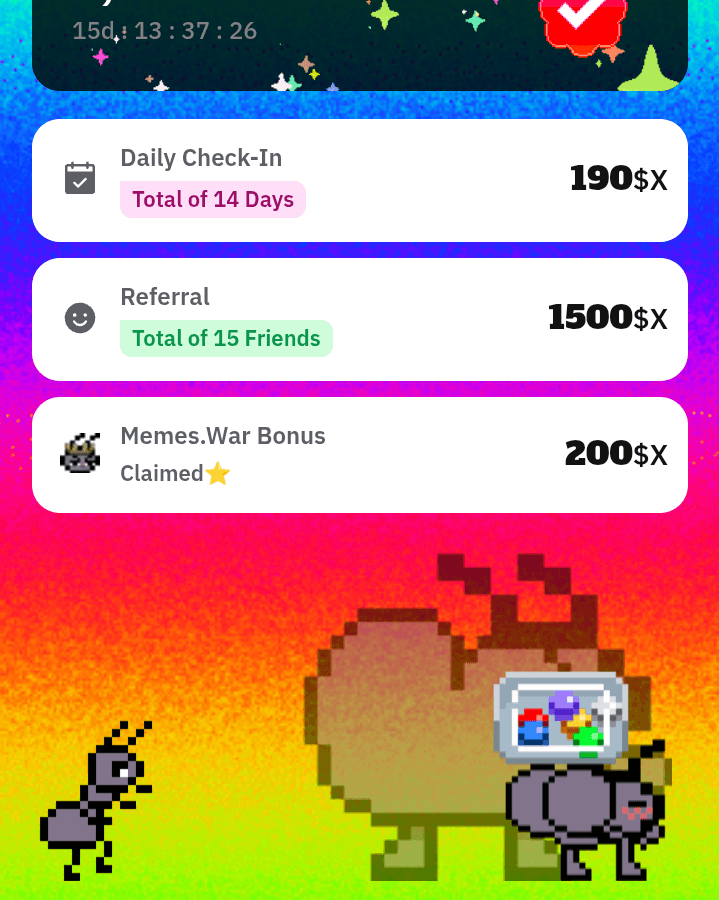Open the Daily Check-In reward card
The image size is (719, 900).
(x=359, y=180)
